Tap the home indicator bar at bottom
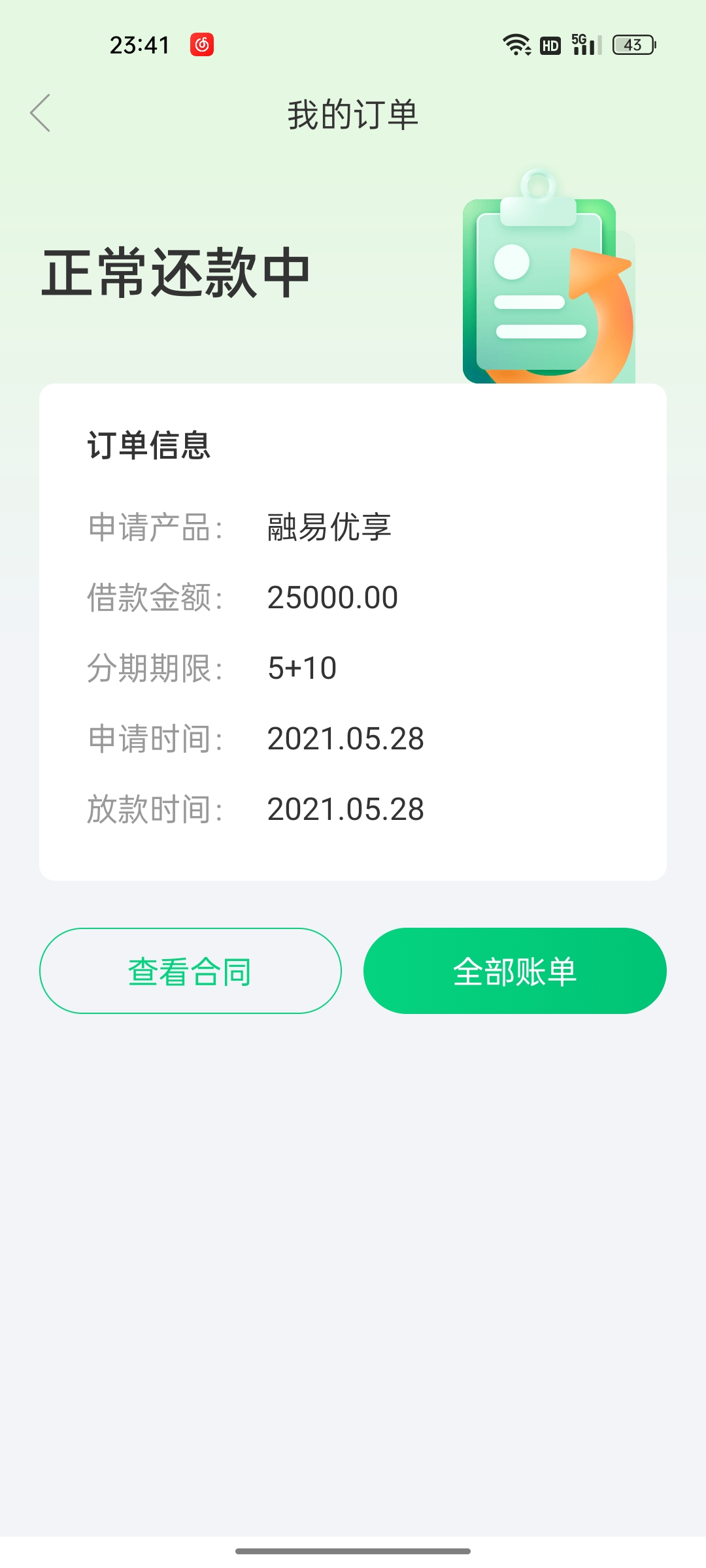This screenshot has width=706, height=1568. click(x=353, y=1549)
